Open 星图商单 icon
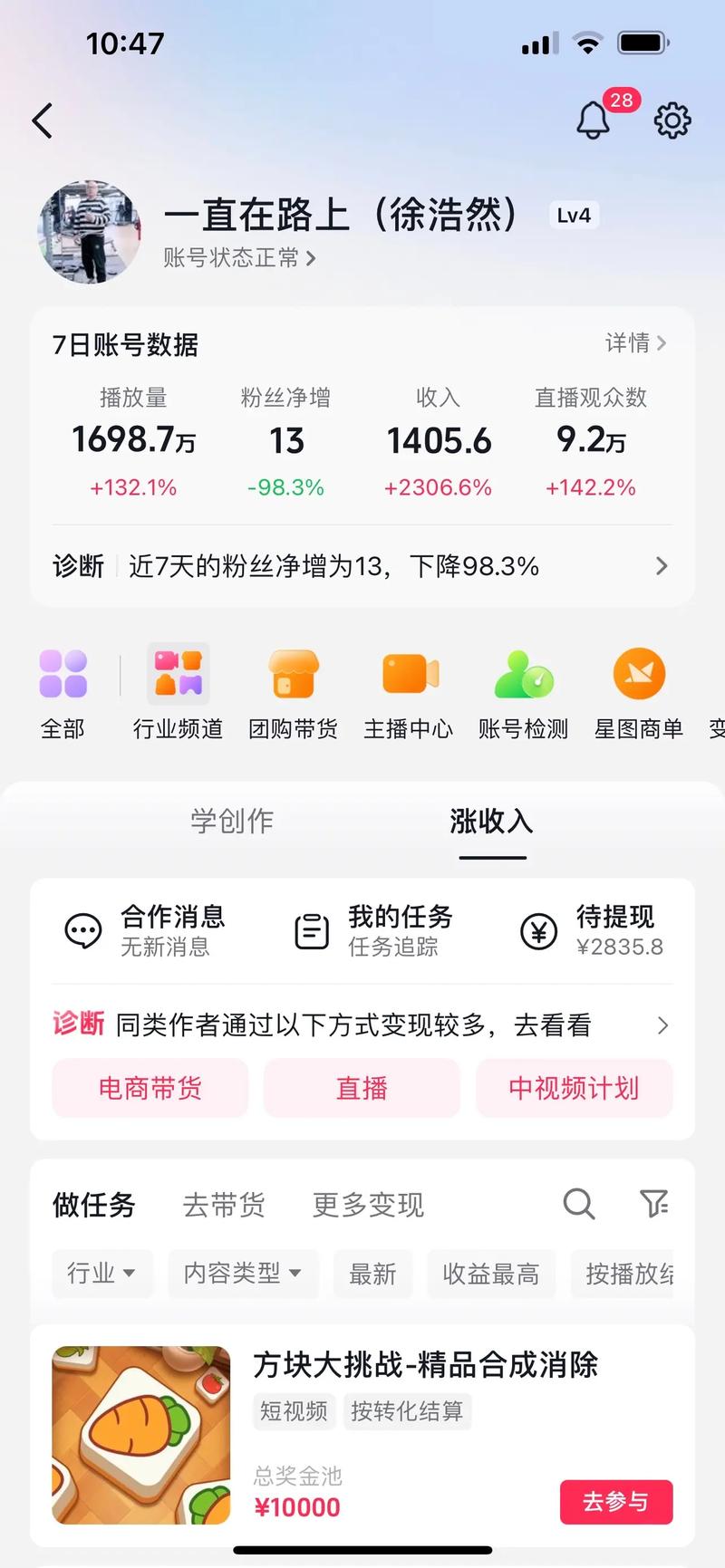725x1568 pixels. click(x=640, y=674)
